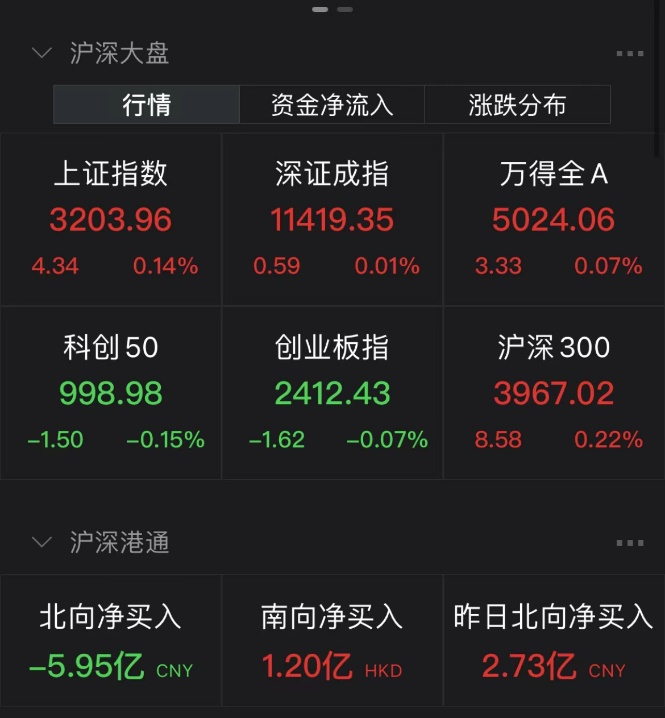The height and width of the screenshot is (718, 665).
Task: Open more options for 沪深大盘
Action: pyautogui.click(x=630, y=54)
